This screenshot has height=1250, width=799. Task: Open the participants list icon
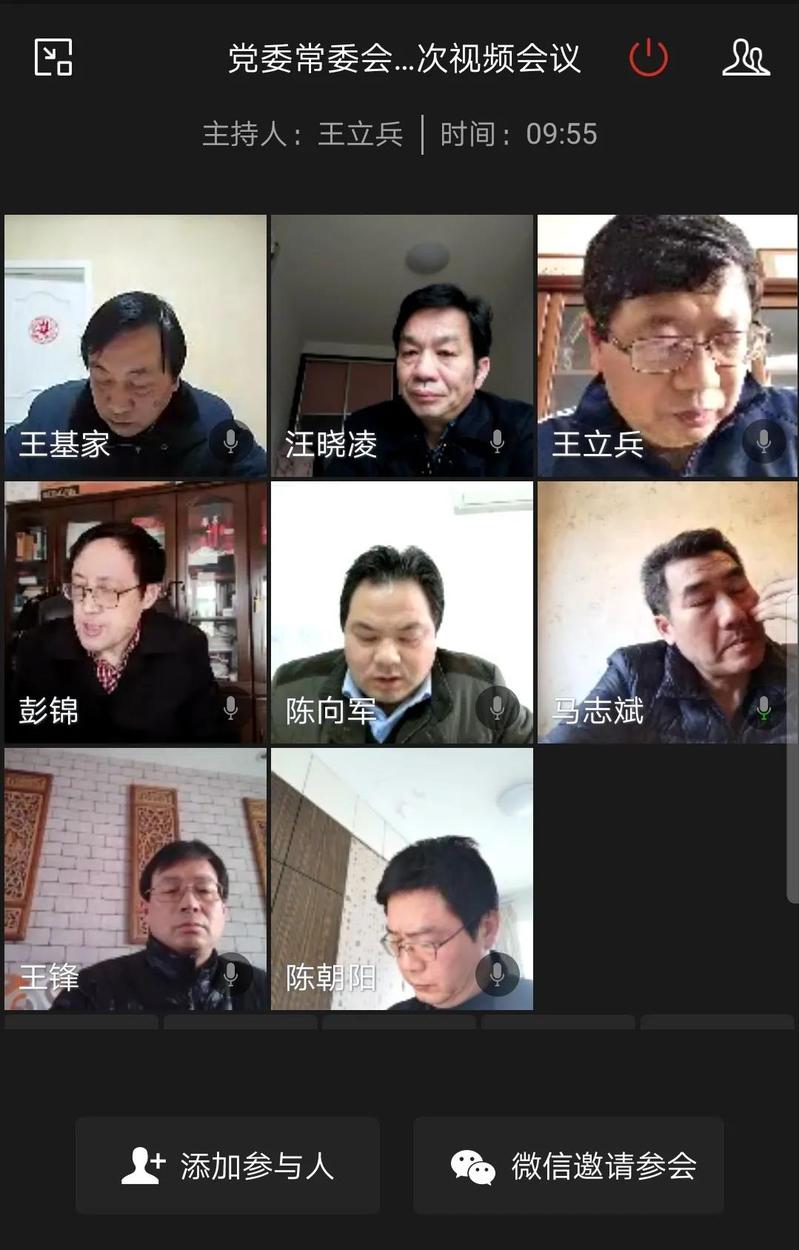pos(746,57)
